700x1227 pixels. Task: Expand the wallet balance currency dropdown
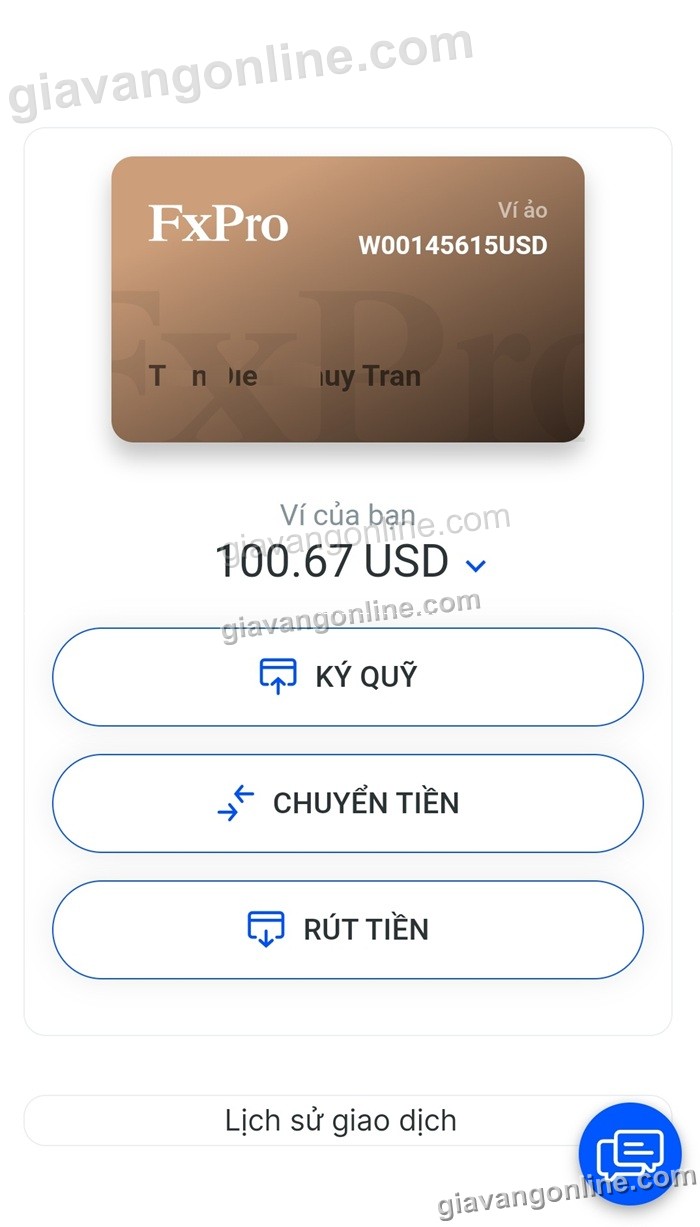tap(476, 566)
